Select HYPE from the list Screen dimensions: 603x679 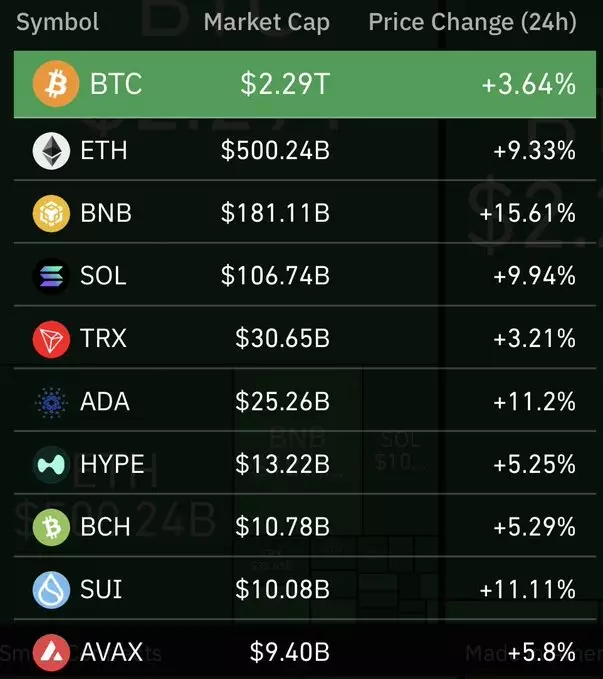click(300, 464)
